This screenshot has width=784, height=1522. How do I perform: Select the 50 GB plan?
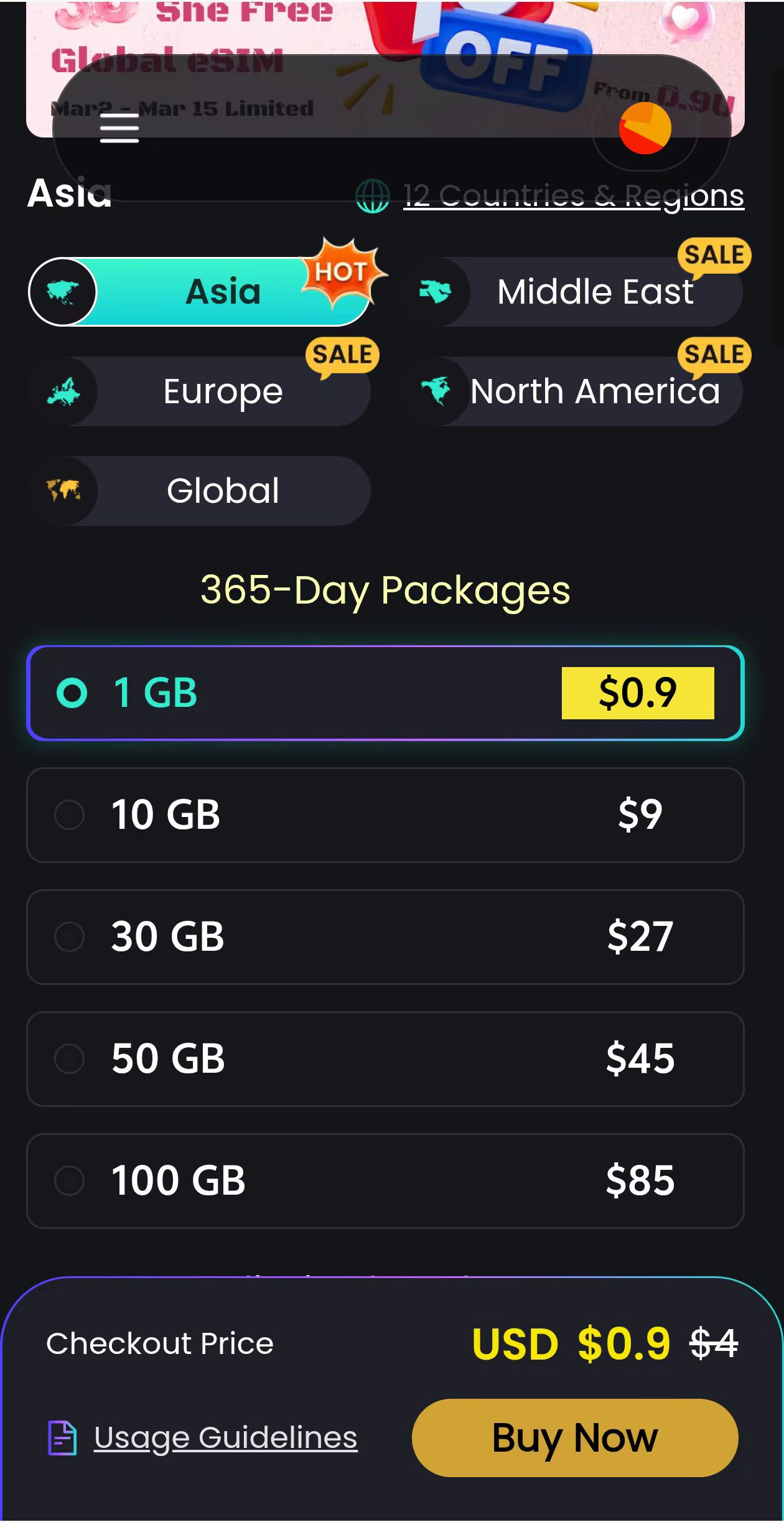pos(385,1059)
